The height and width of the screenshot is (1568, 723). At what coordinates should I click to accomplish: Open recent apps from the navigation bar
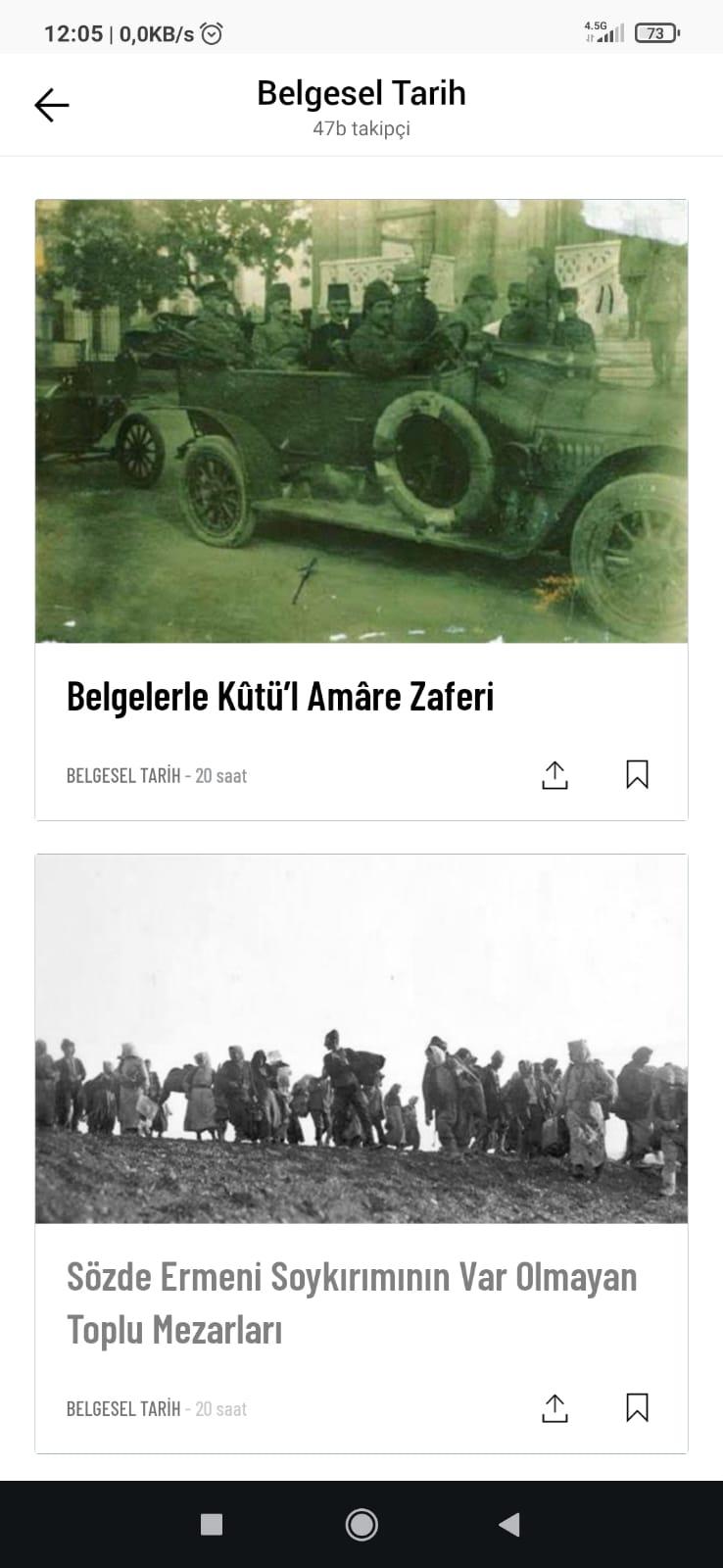(x=212, y=1524)
